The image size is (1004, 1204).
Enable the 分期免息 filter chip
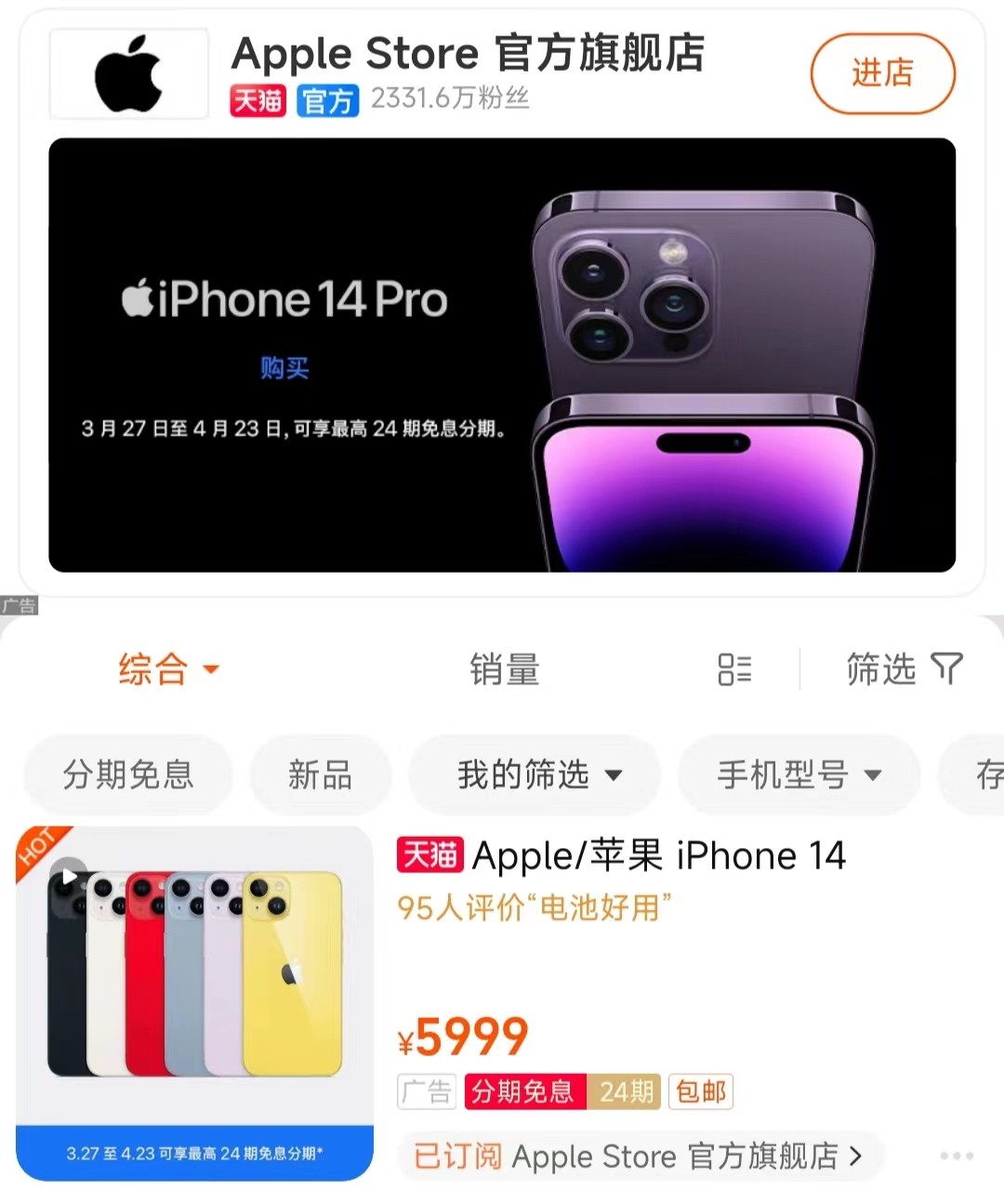(127, 774)
